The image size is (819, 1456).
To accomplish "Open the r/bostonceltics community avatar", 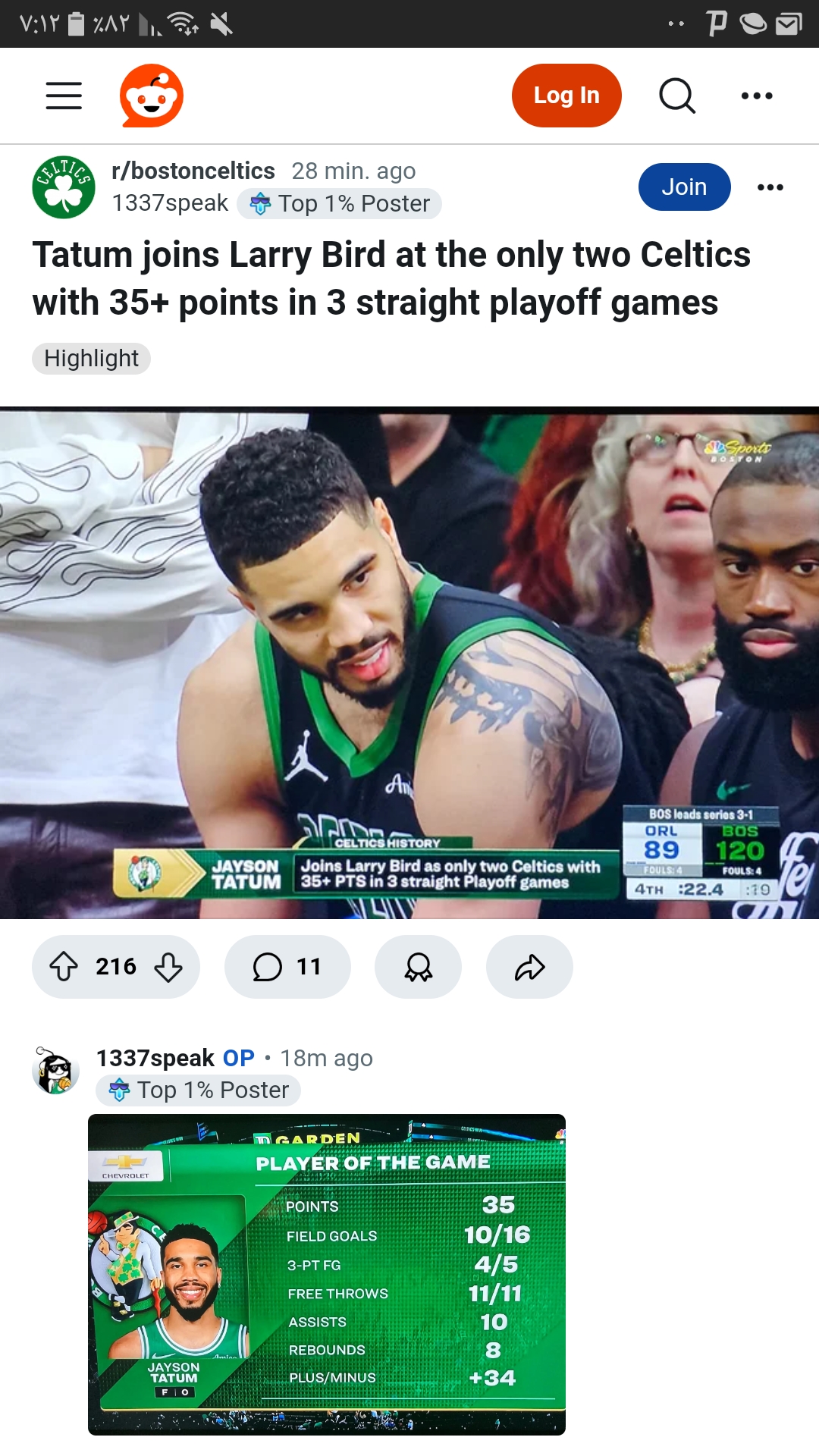I will (x=64, y=187).
